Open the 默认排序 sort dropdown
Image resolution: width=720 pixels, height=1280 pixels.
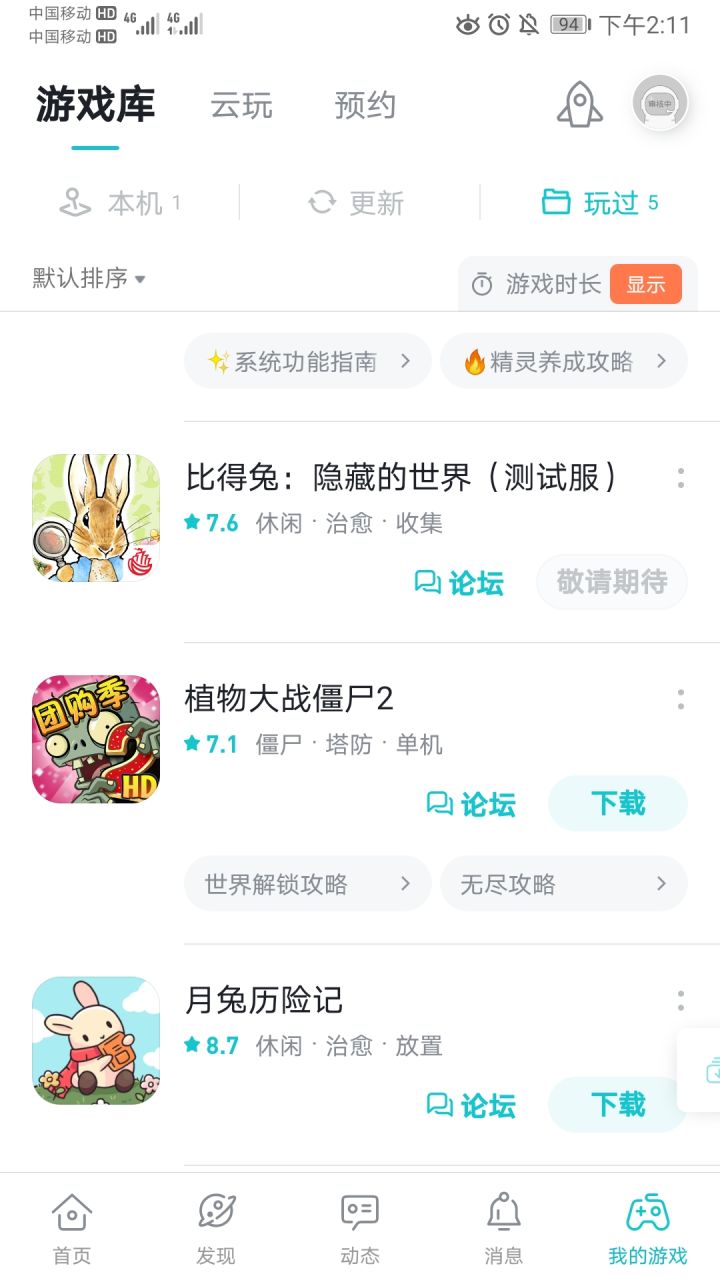click(x=88, y=280)
